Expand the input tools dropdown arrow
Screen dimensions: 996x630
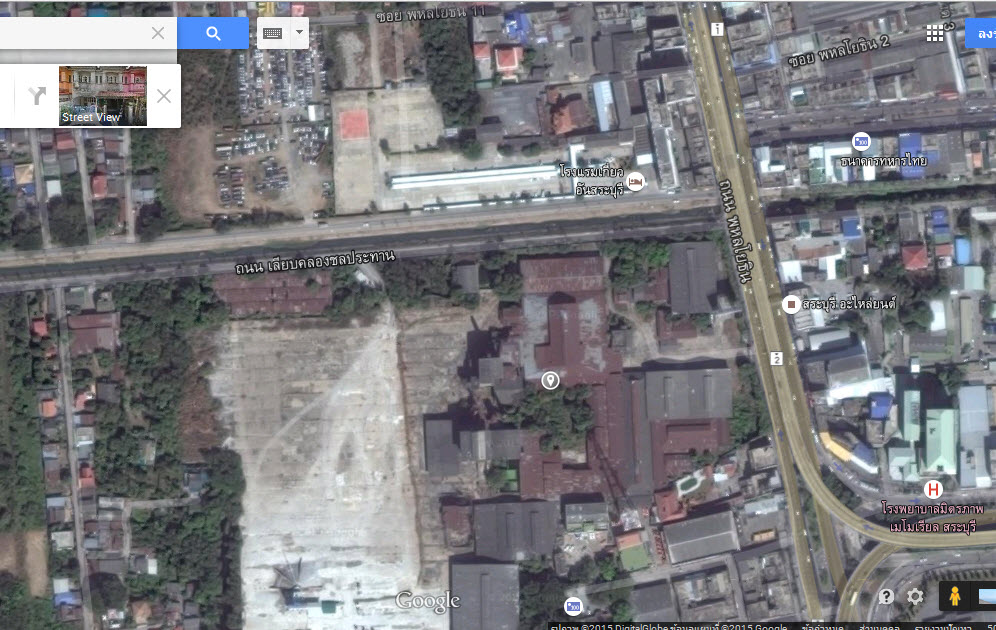coord(299,33)
